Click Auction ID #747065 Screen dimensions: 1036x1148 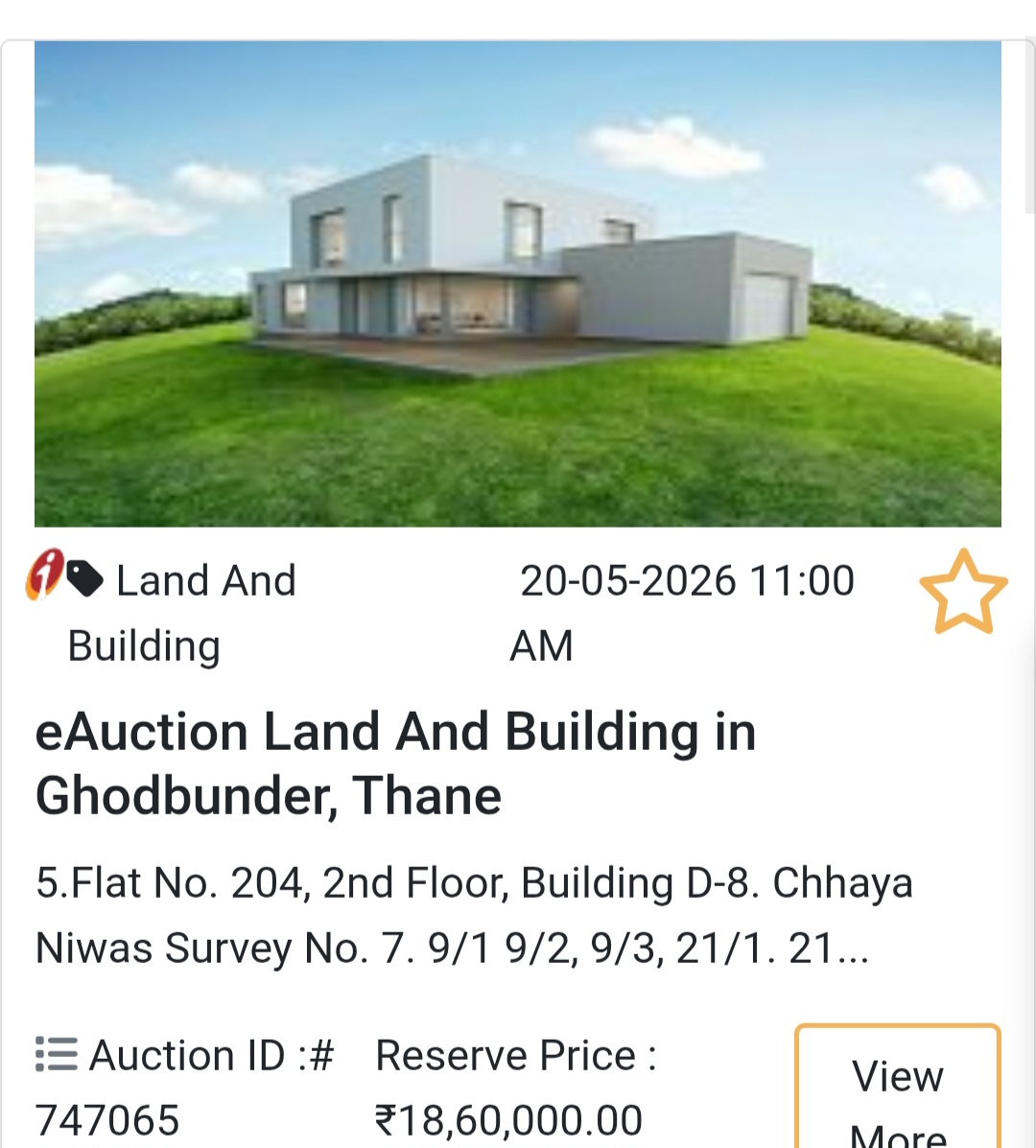187,1084
